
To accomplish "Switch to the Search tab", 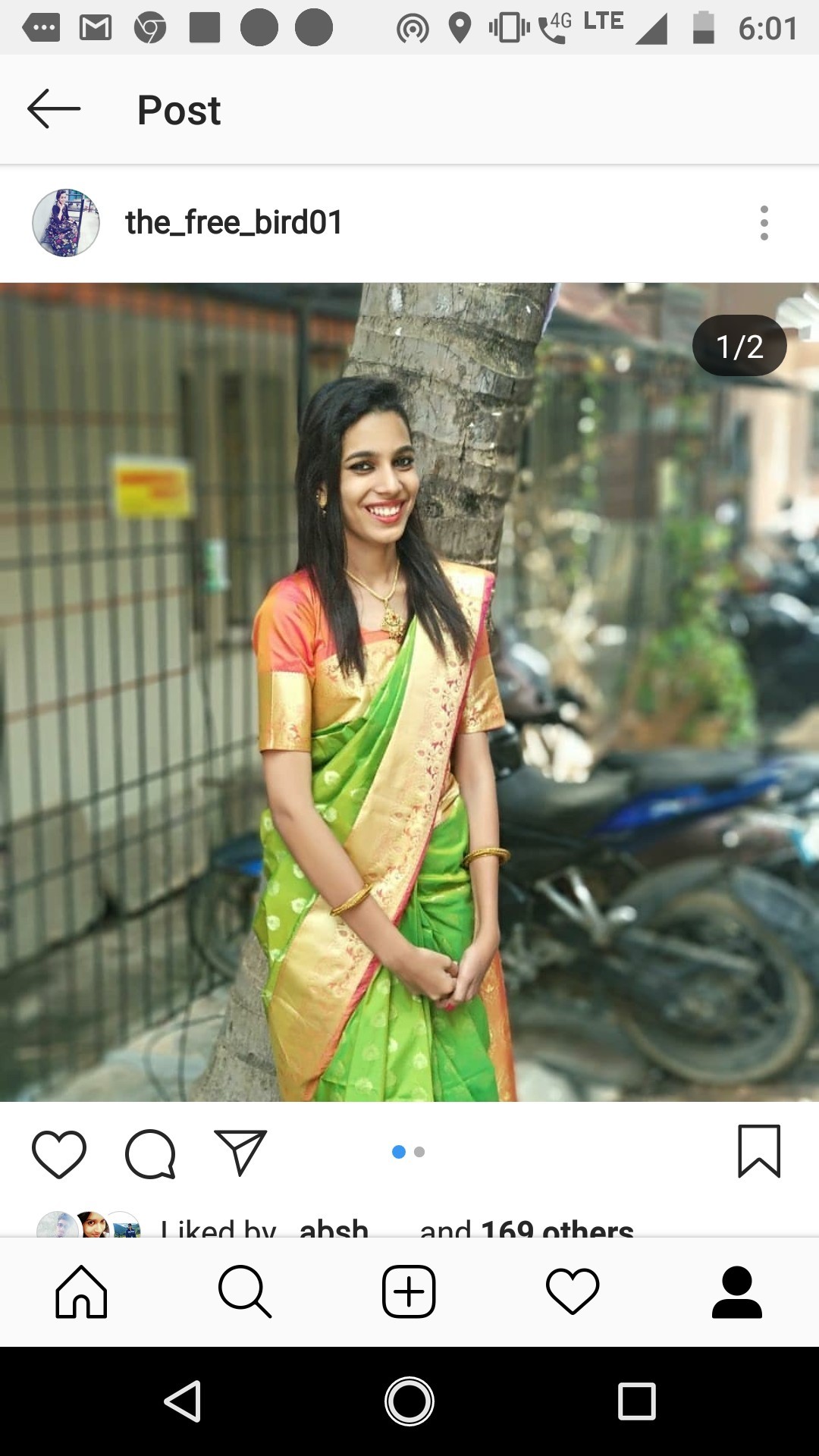I will 245,1291.
